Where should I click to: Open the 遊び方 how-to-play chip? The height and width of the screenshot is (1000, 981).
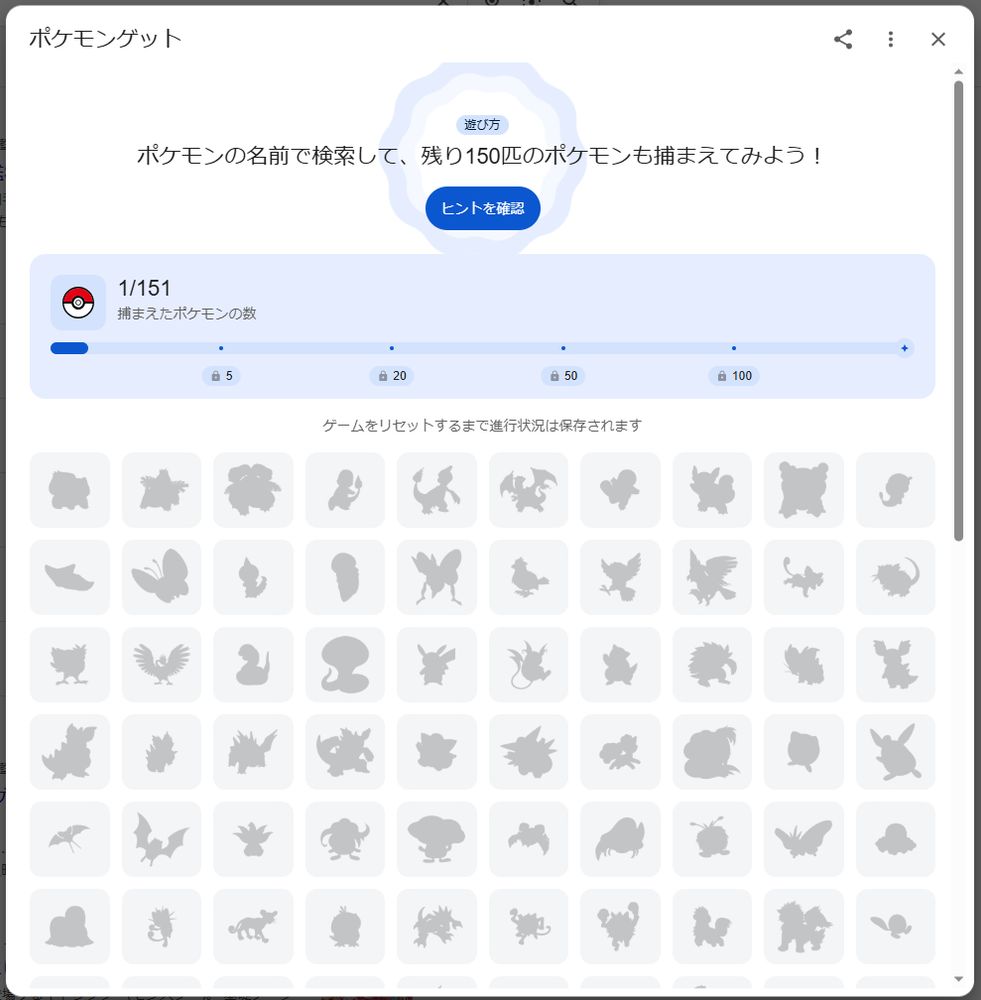482,124
